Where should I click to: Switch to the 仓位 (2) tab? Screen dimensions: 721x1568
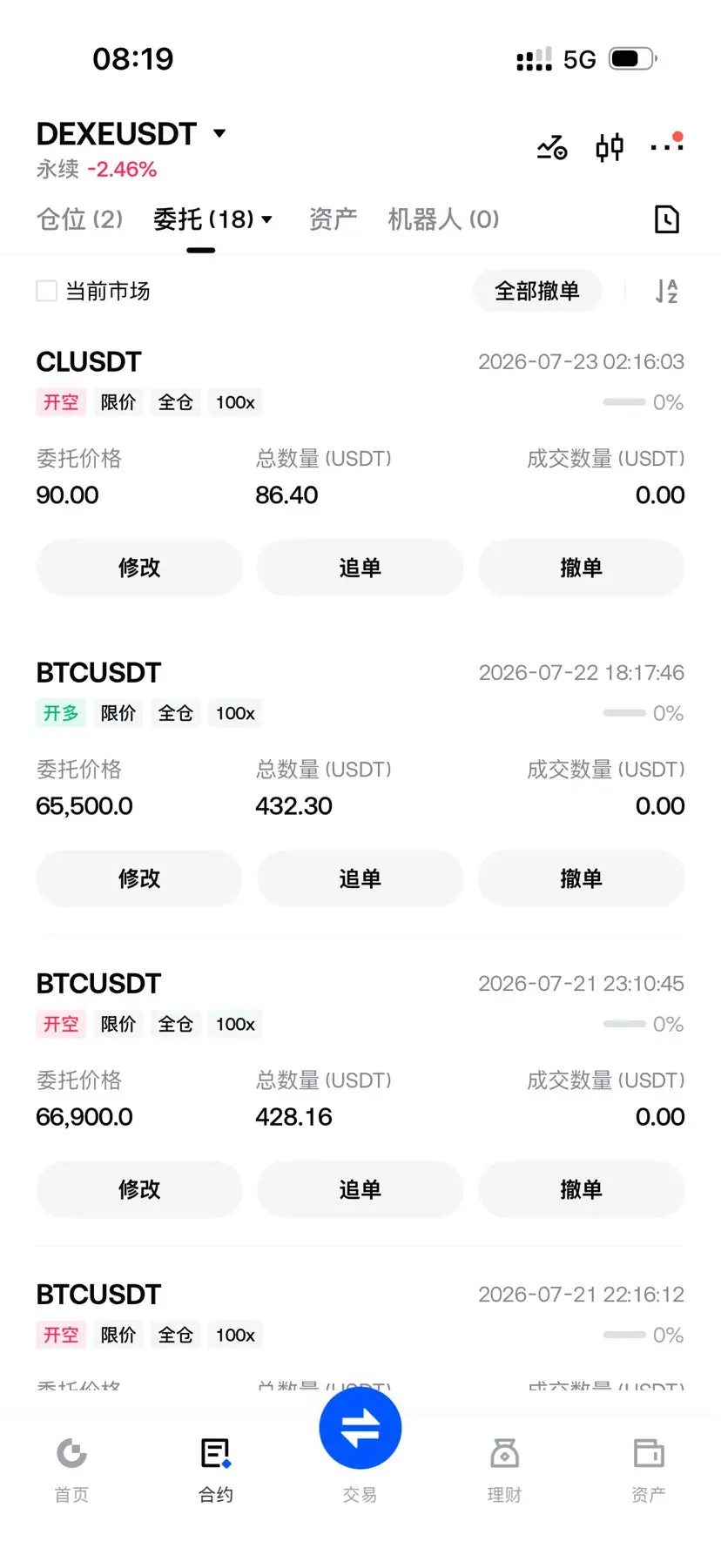click(x=80, y=219)
